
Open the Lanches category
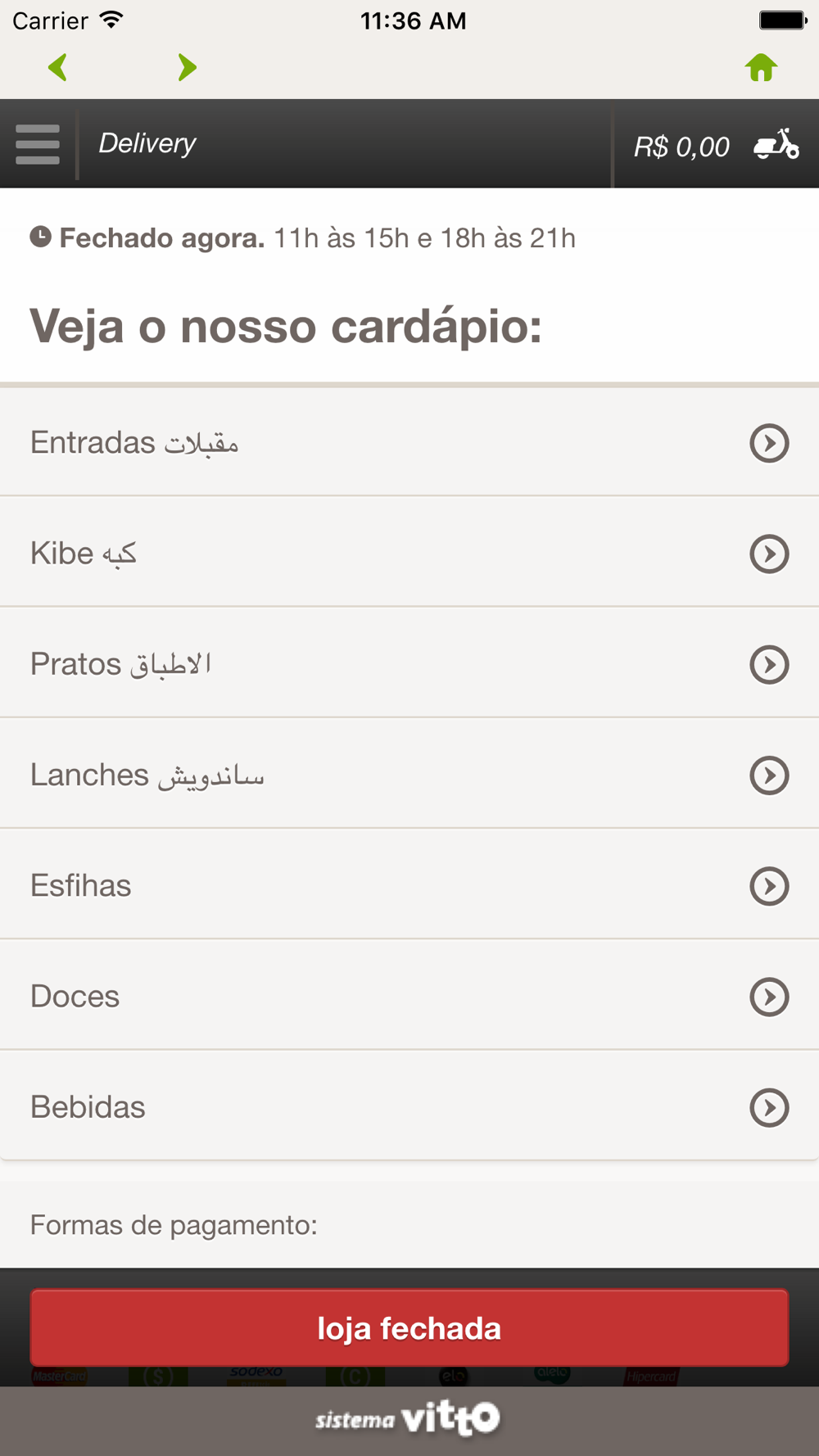tap(409, 774)
